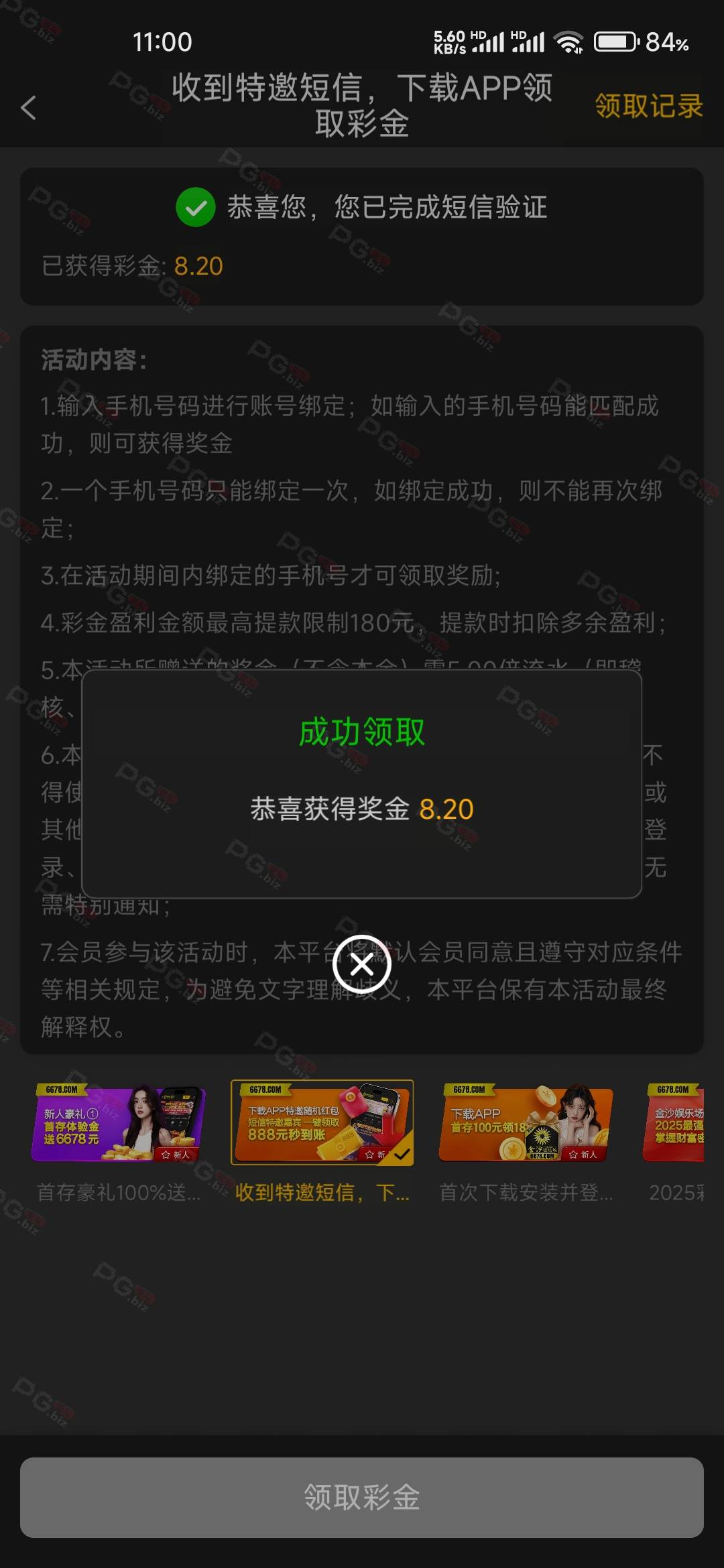This screenshot has width=724, height=1568.
Task: Go back with the top-left arrow
Action: point(28,107)
